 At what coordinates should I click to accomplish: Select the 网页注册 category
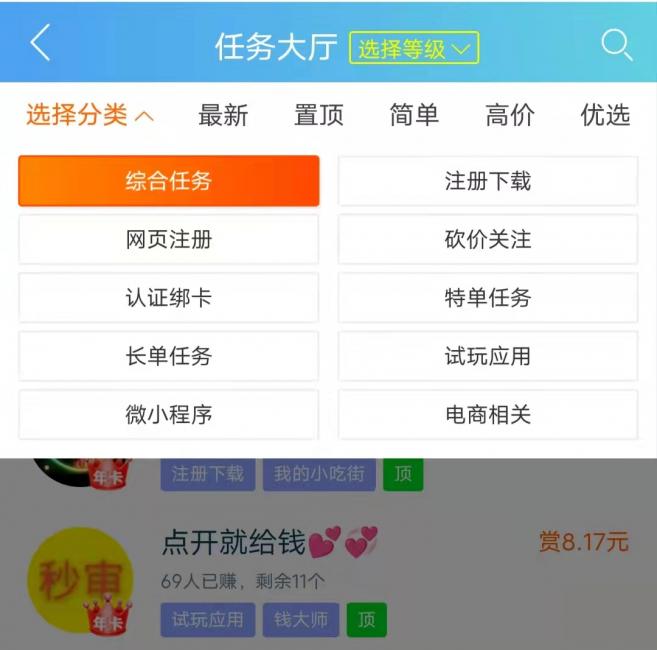pyautogui.click(x=168, y=240)
